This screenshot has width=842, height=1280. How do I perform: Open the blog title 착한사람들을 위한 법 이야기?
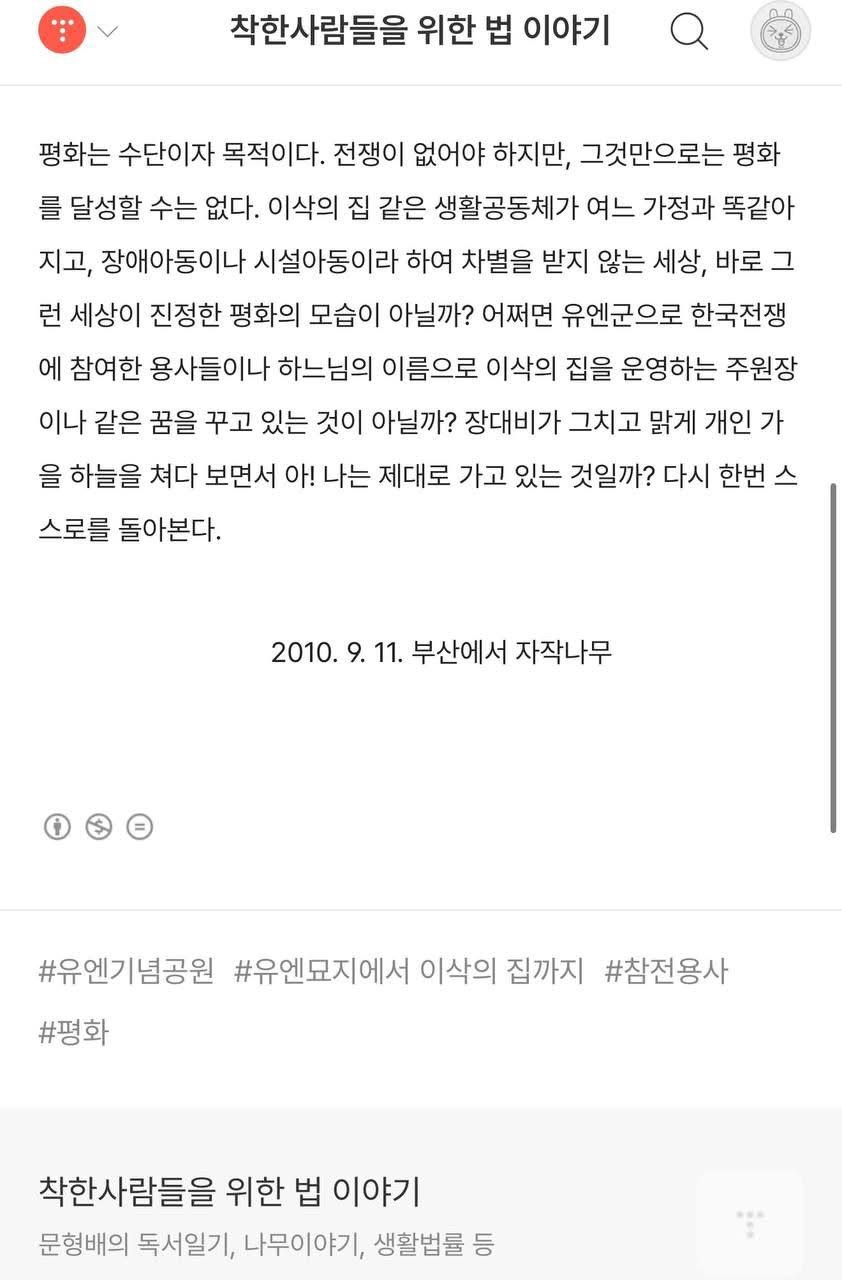click(420, 31)
